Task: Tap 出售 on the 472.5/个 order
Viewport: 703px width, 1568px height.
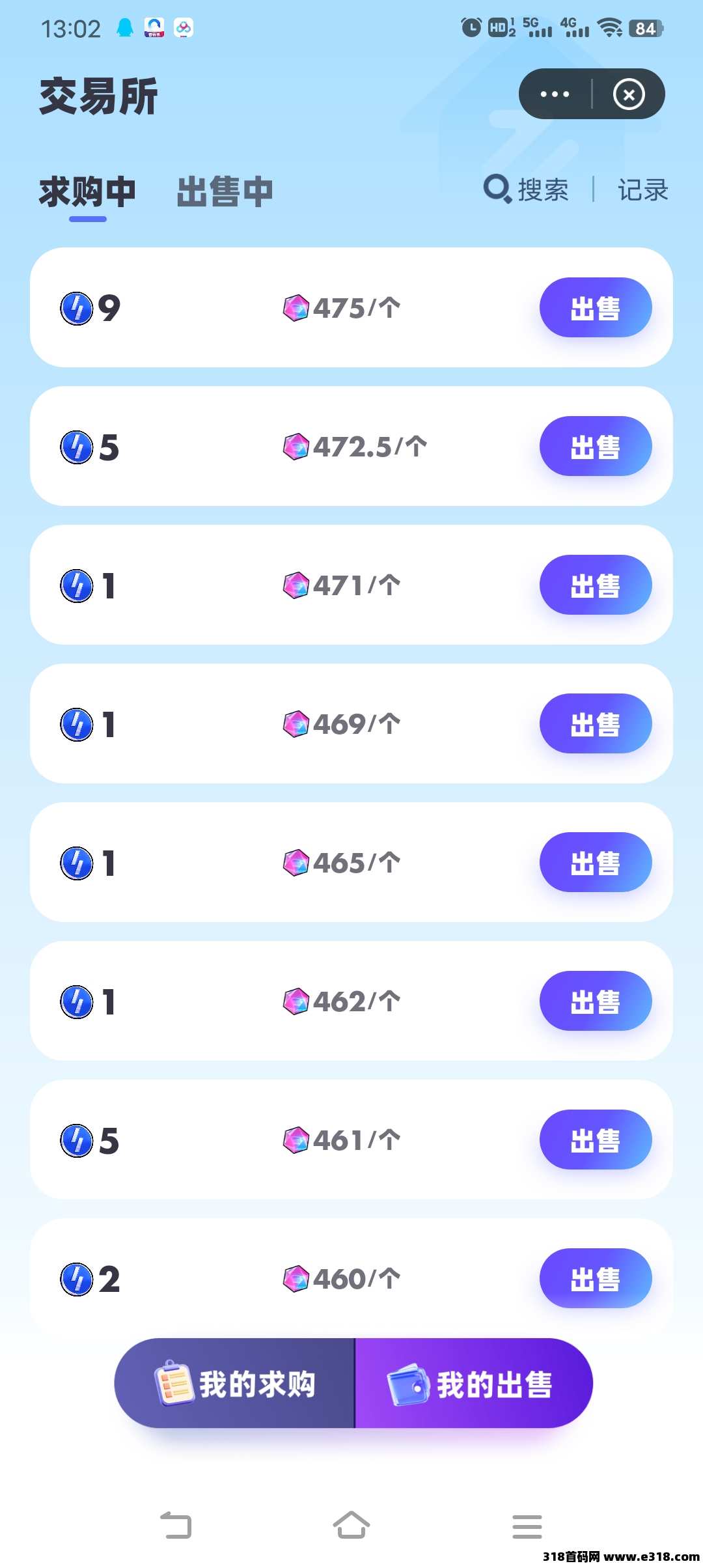Action: click(596, 446)
